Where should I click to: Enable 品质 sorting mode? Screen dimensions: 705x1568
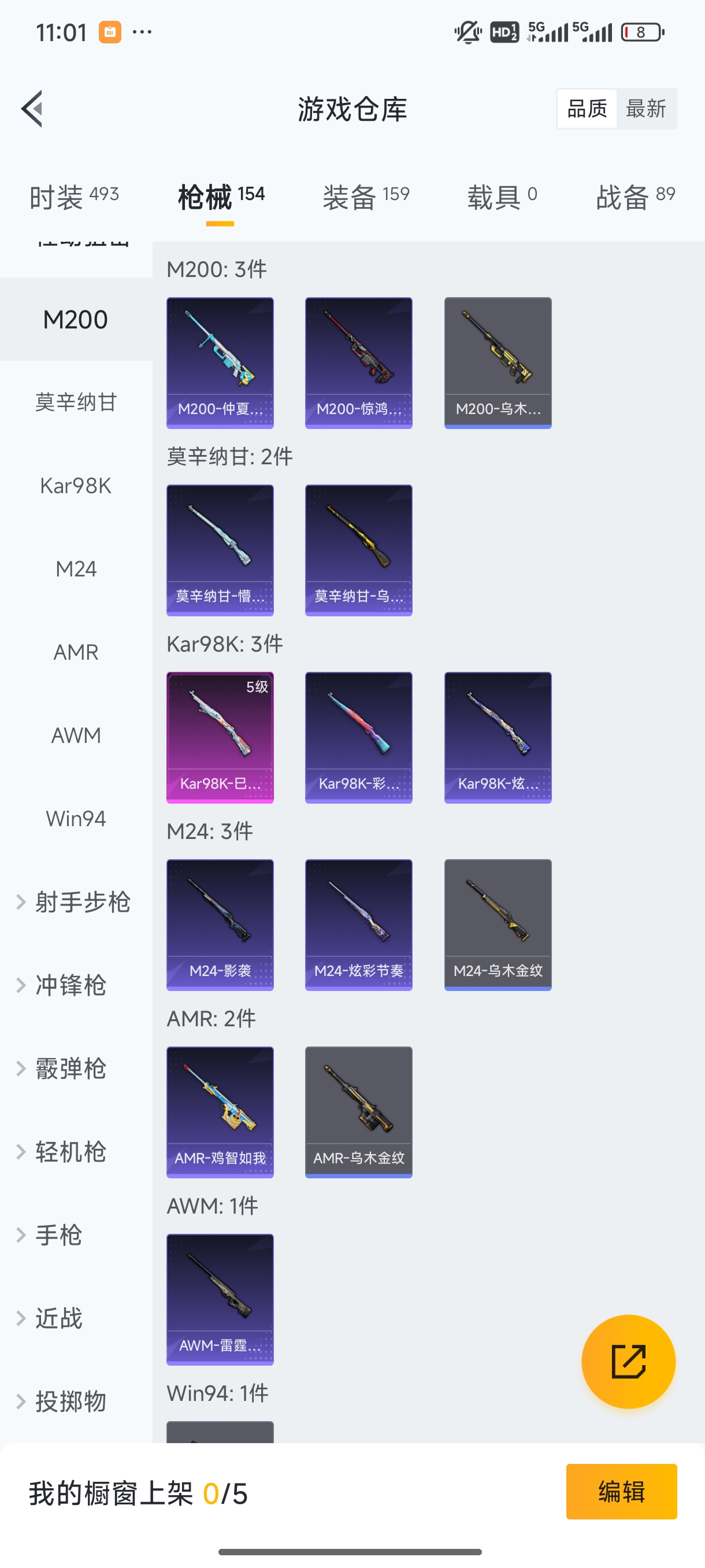pyautogui.click(x=586, y=108)
